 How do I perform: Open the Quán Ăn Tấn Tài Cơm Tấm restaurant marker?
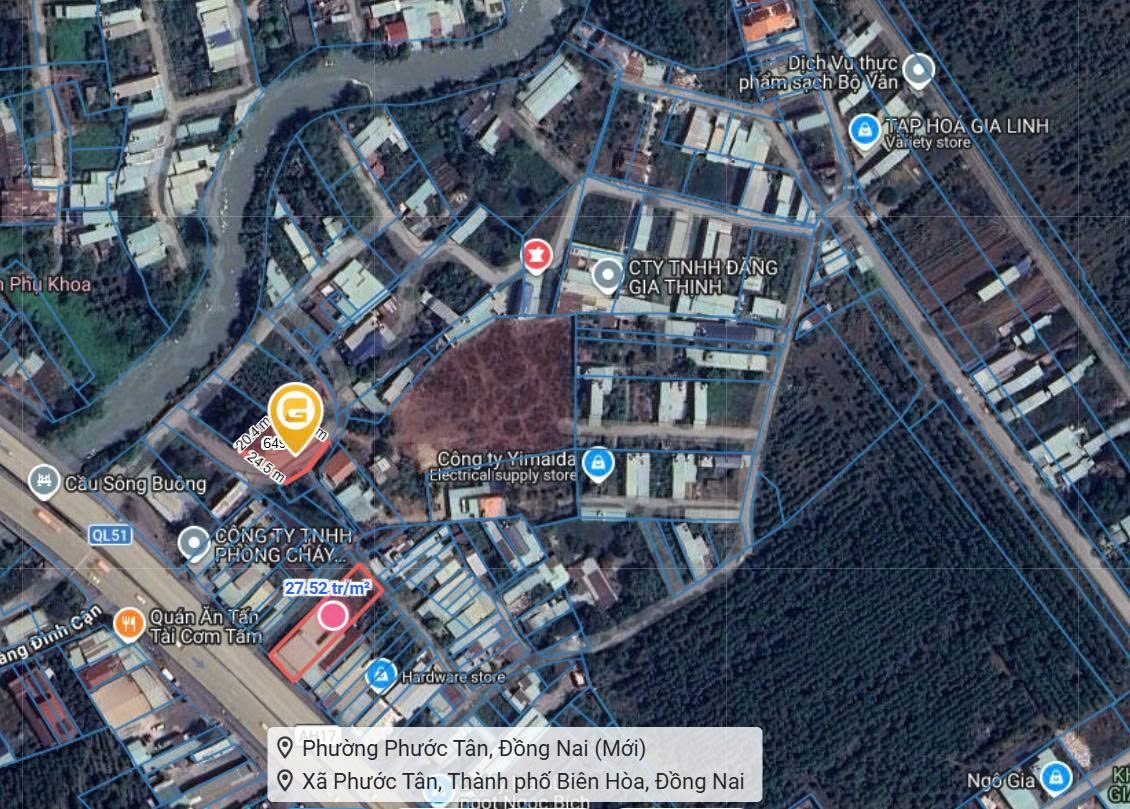pyautogui.click(x=130, y=625)
